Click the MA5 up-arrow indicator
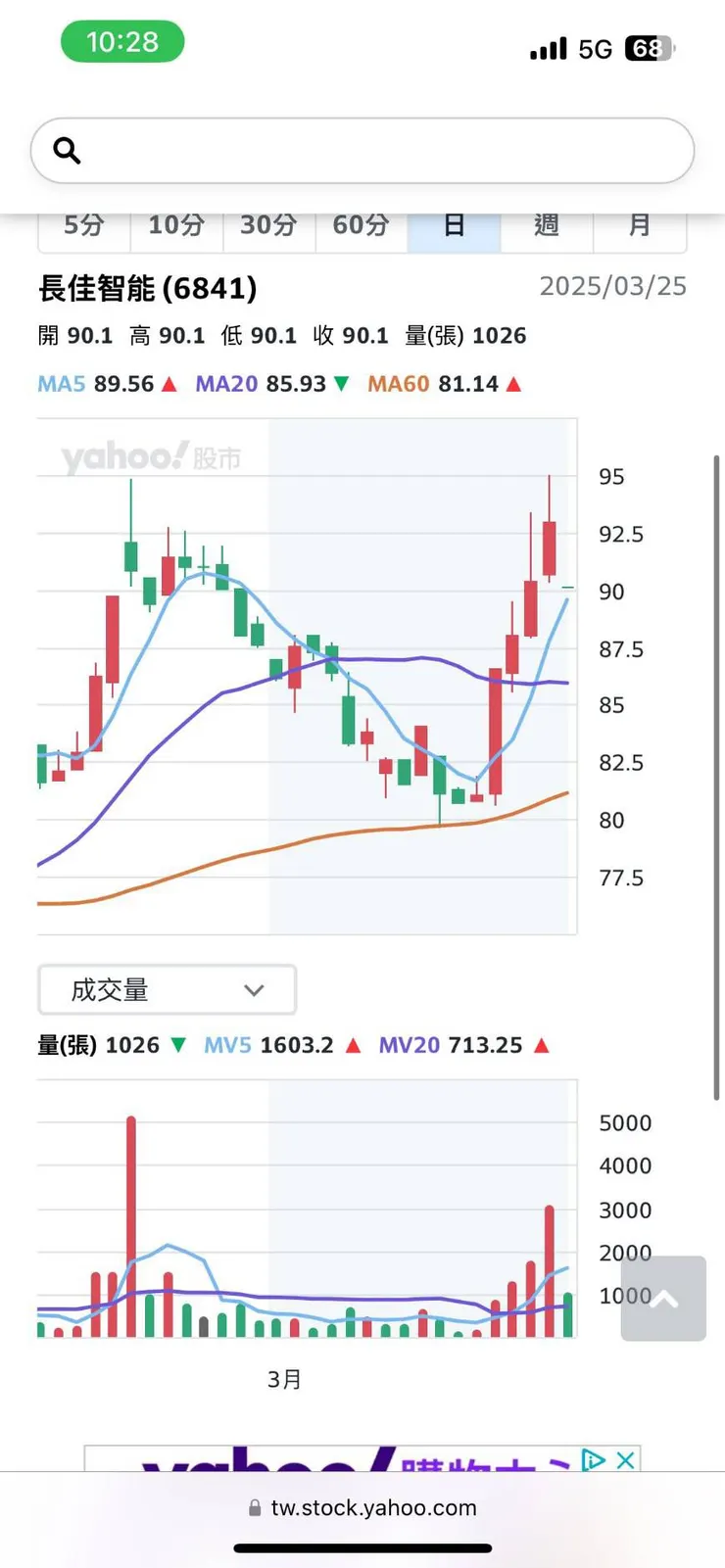 (x=169, y=384)
